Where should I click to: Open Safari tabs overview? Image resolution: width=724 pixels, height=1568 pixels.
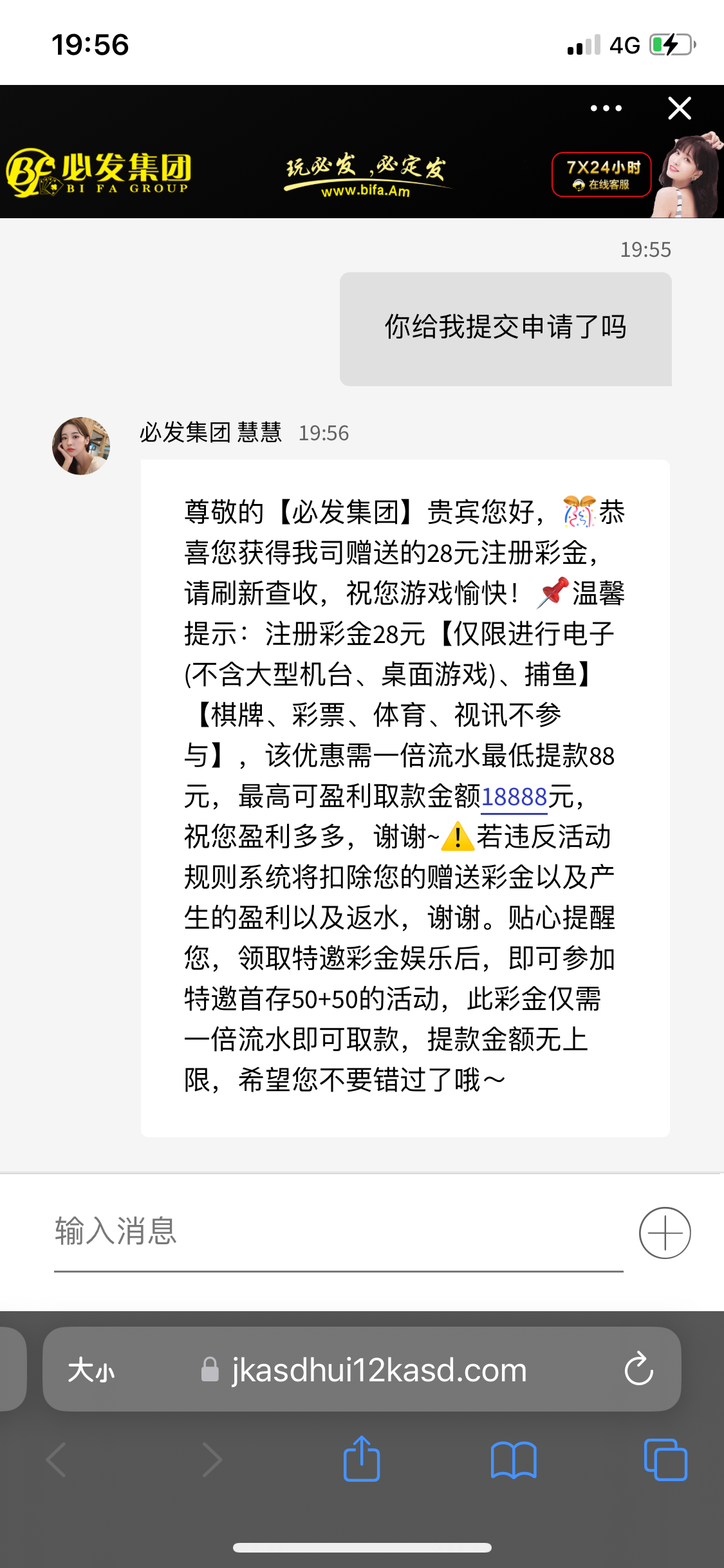click(x=665, y=1459)
